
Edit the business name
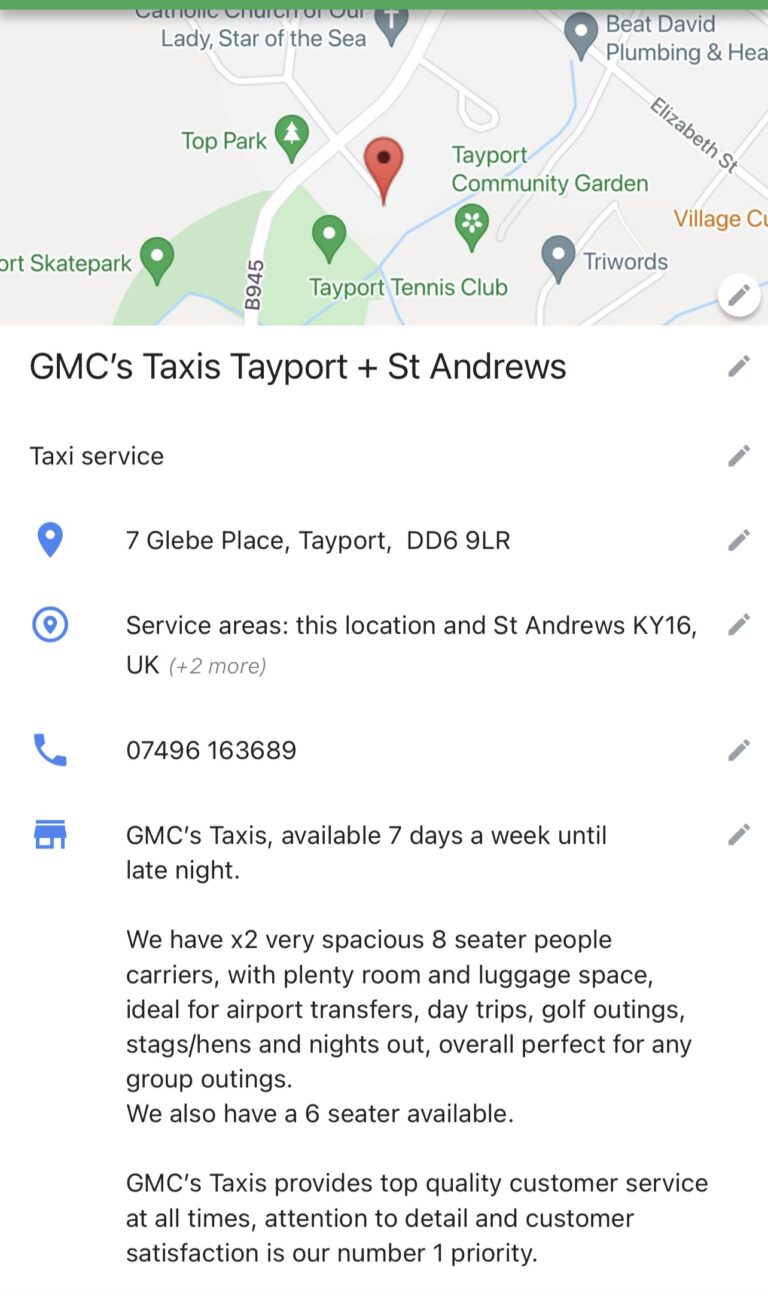(739, 365)
